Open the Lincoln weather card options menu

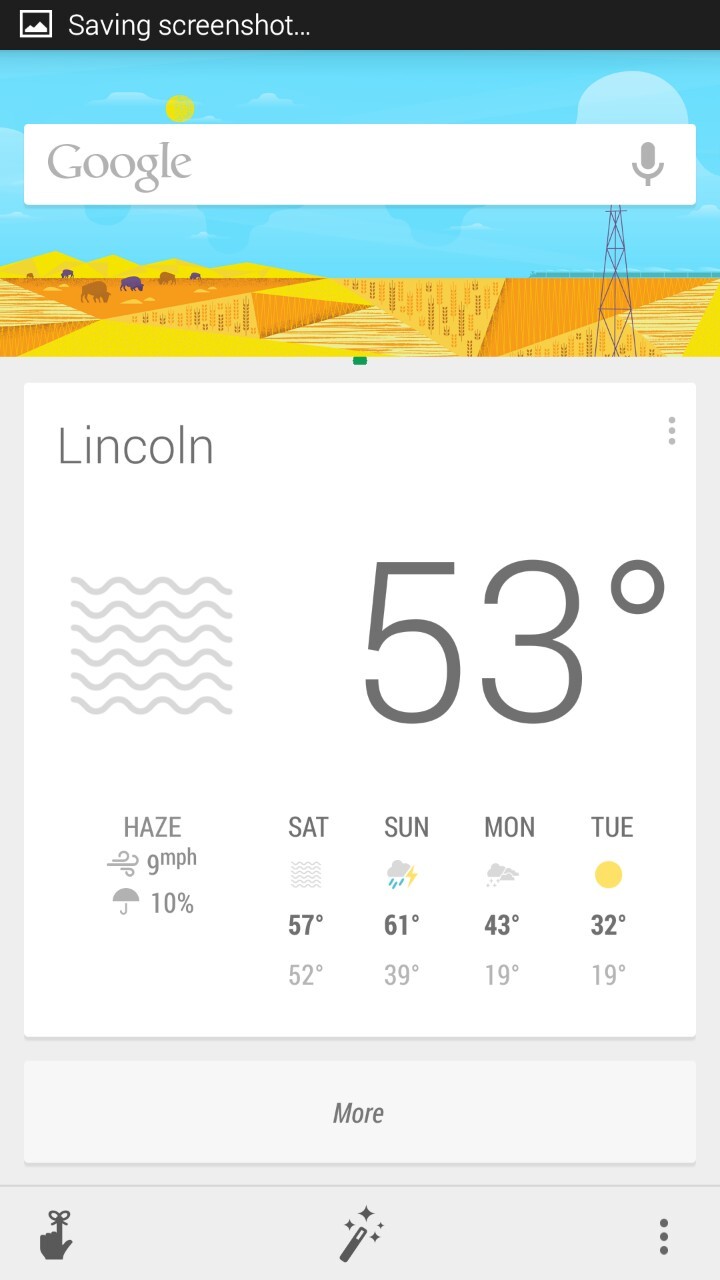click(x=671, y=431)
